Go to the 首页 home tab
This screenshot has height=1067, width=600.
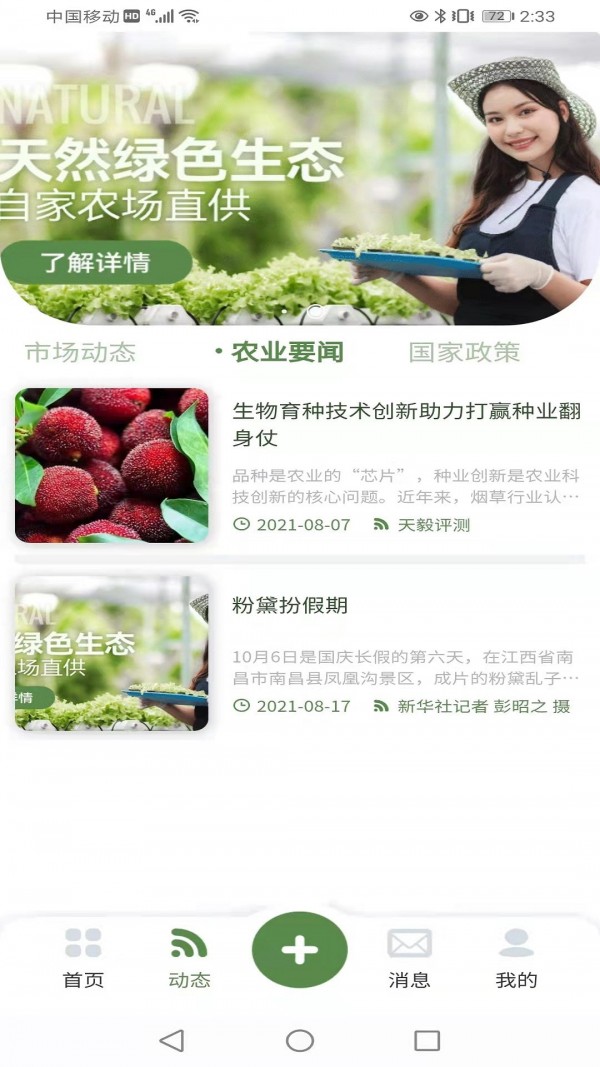tap(83, 957)
